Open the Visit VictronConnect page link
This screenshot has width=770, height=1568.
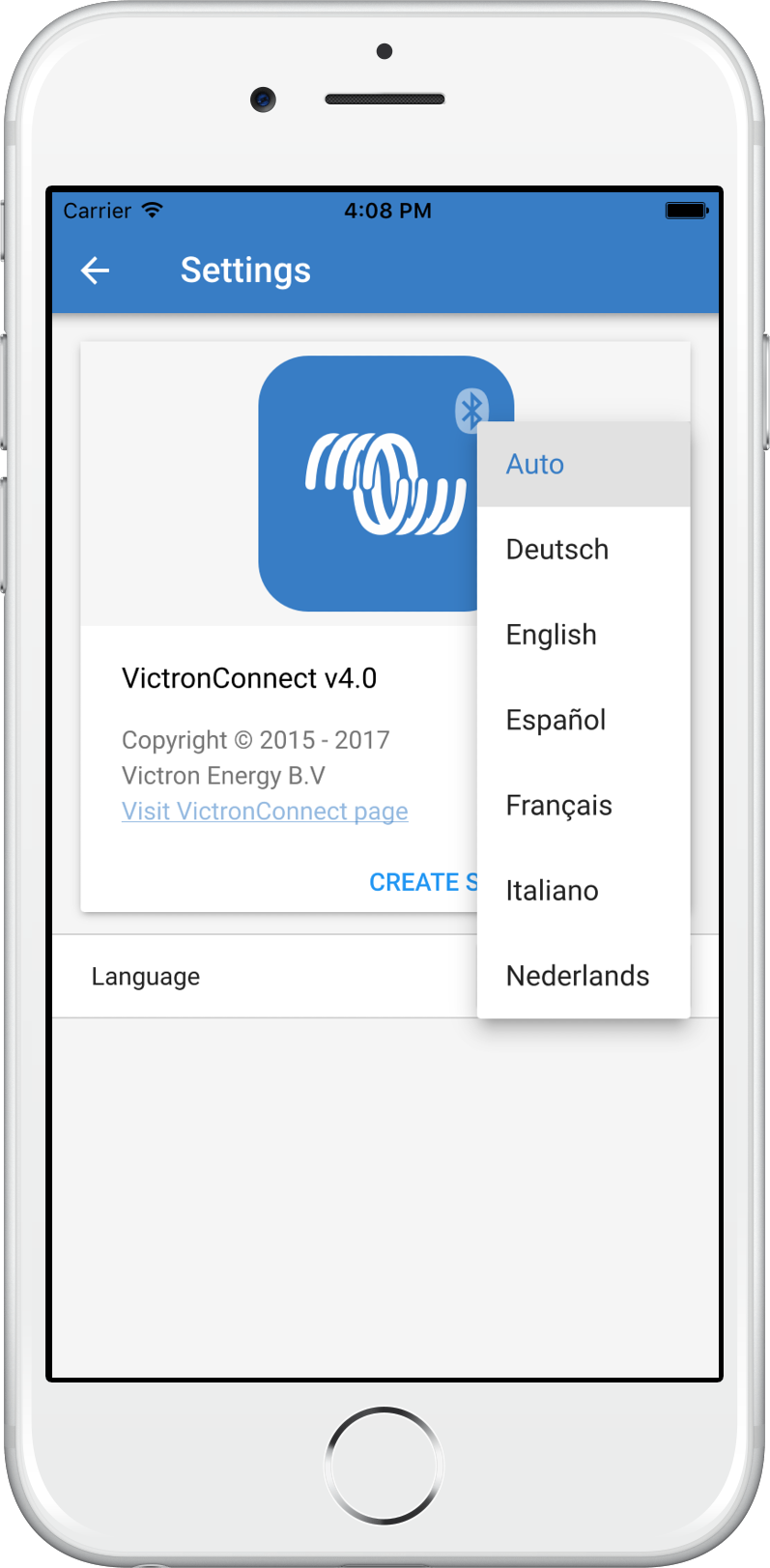point(265,812)
